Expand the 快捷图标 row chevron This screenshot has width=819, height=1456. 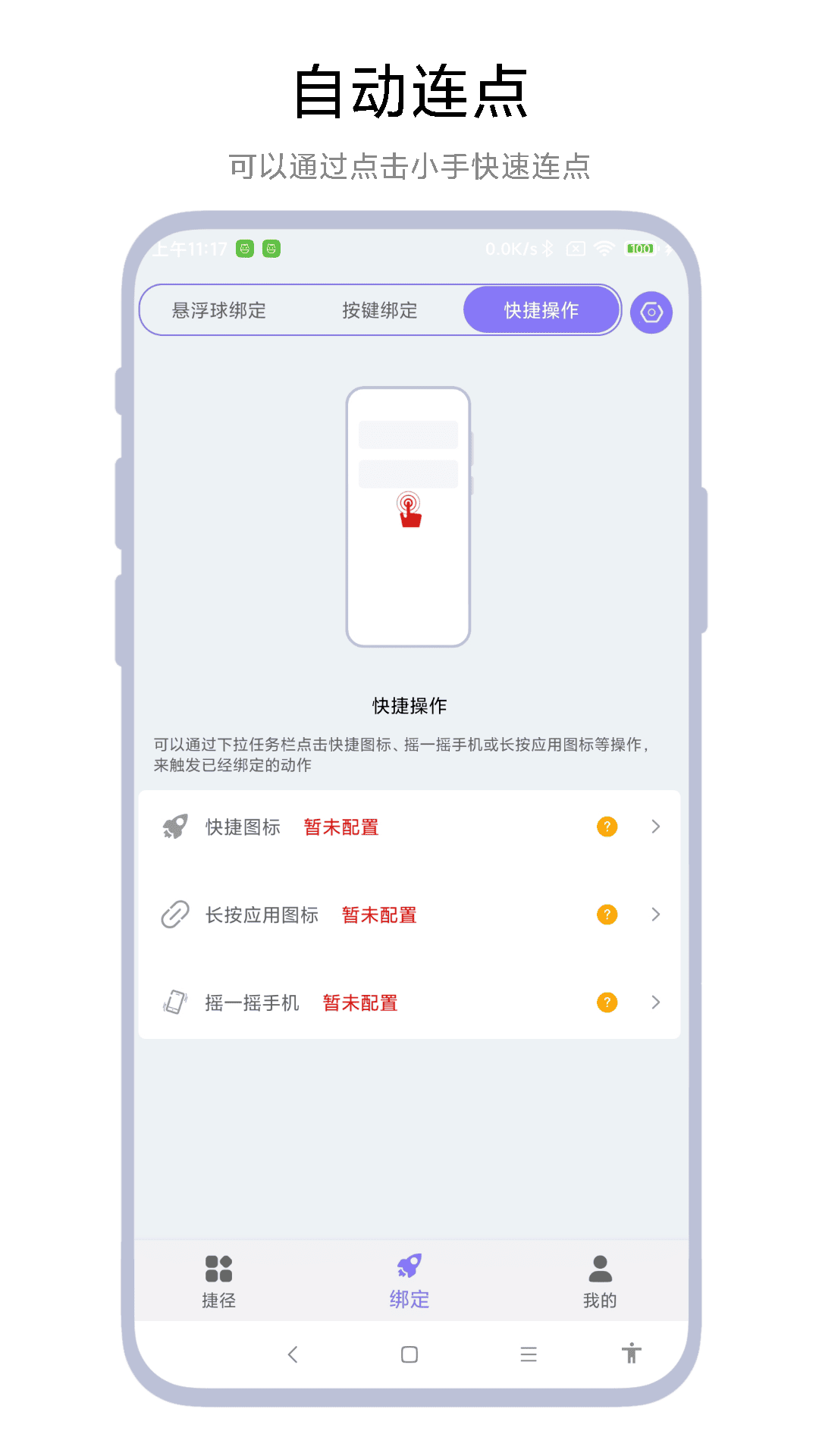coord(655,827)
